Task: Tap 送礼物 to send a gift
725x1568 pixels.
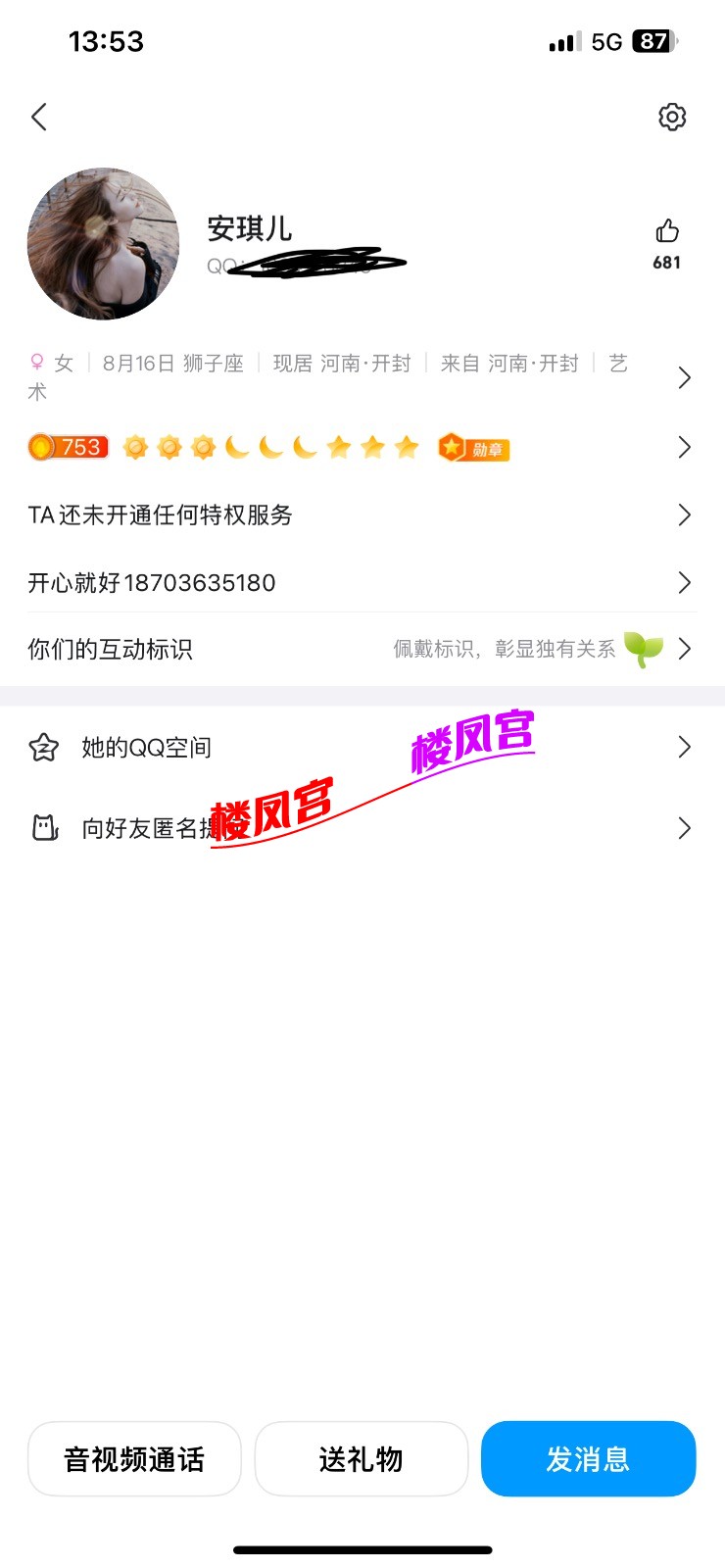Action: 362,1459
